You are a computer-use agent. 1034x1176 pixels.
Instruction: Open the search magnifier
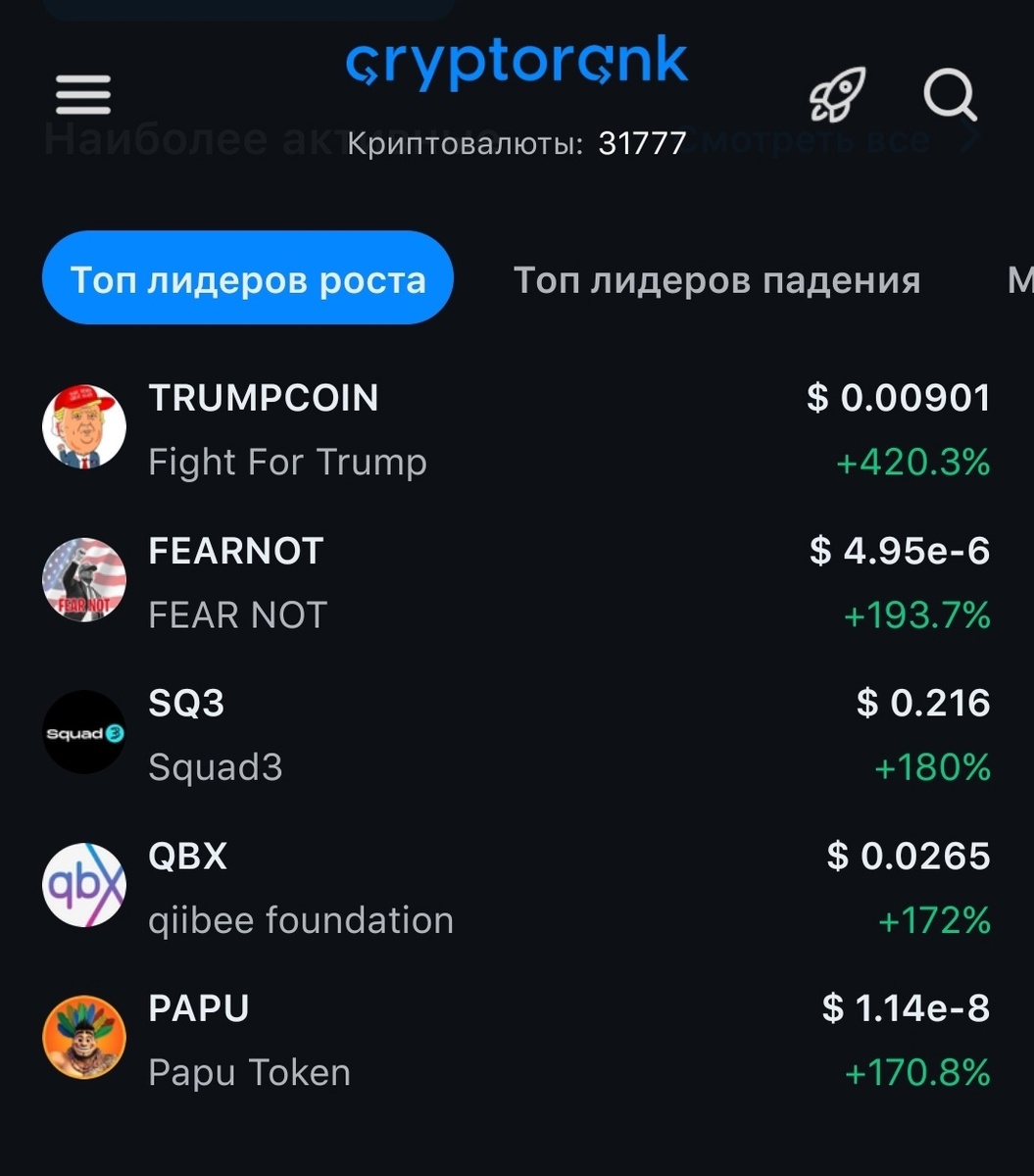(950, 96)
